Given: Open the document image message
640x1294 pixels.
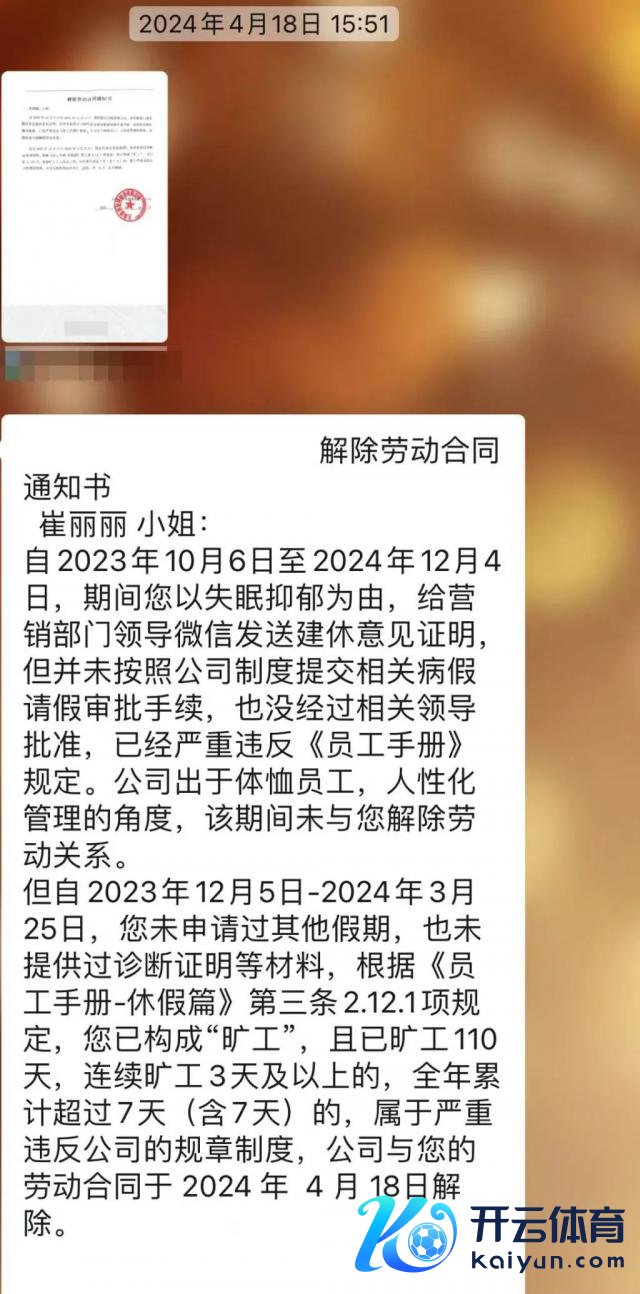Looking at the screenshot, I should click(84, 205).
